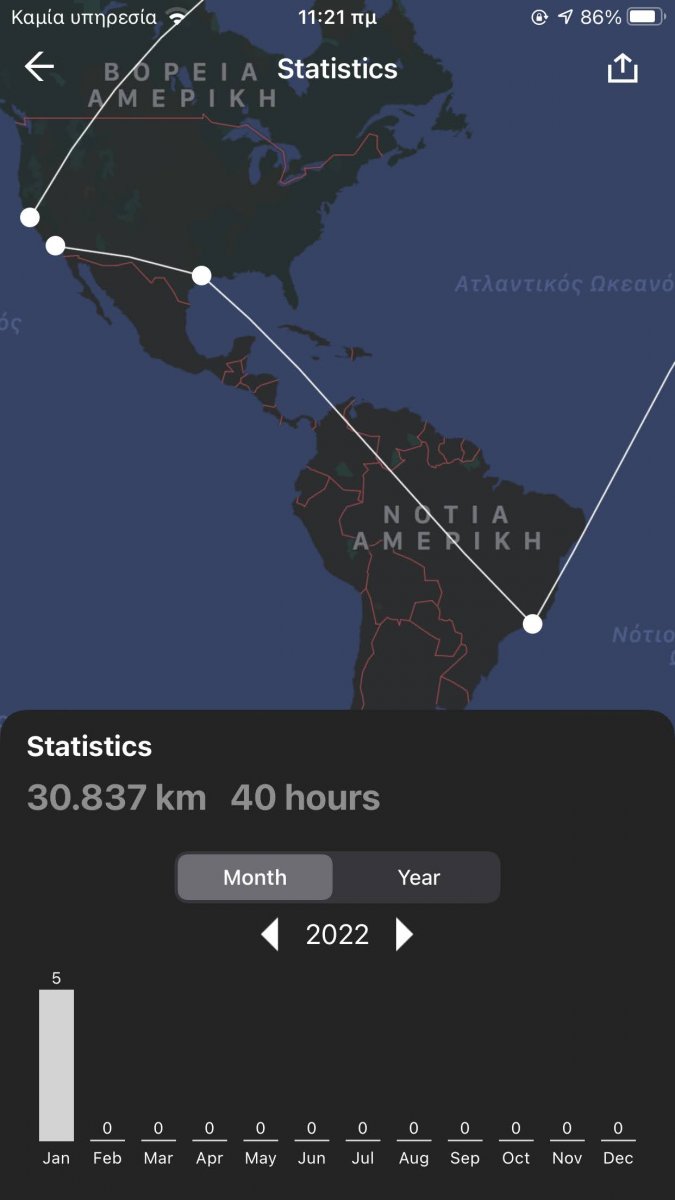Image resolution: width=675 pixels, height=1200 pixels.
Task: Go to previous year before 2022
Action: (269, 935)
